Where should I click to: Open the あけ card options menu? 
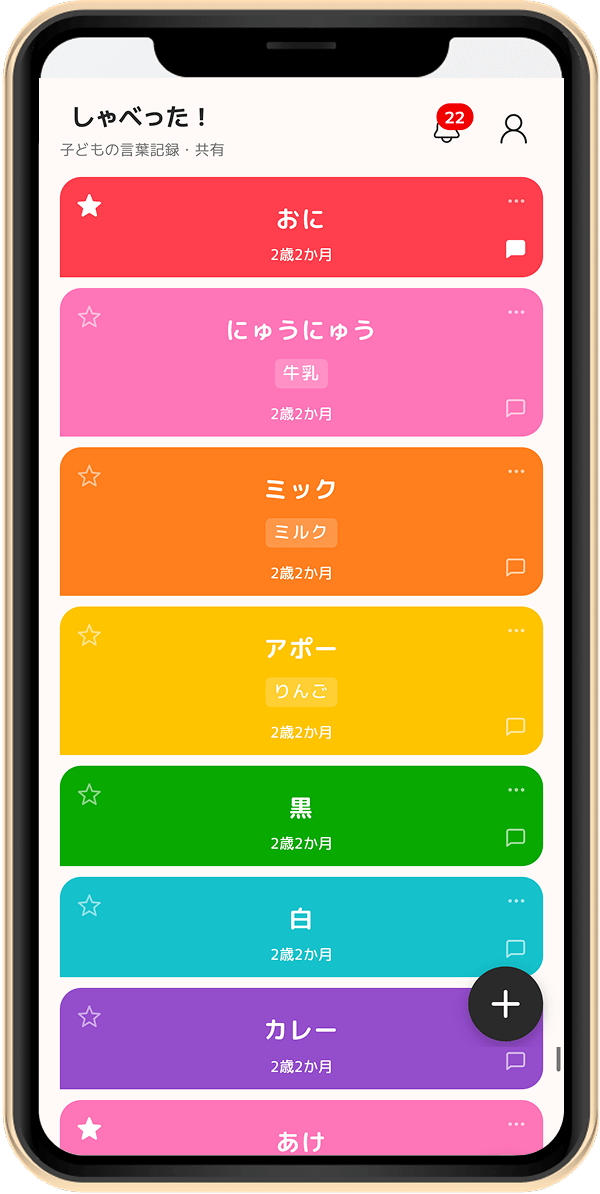[515, 1124]
